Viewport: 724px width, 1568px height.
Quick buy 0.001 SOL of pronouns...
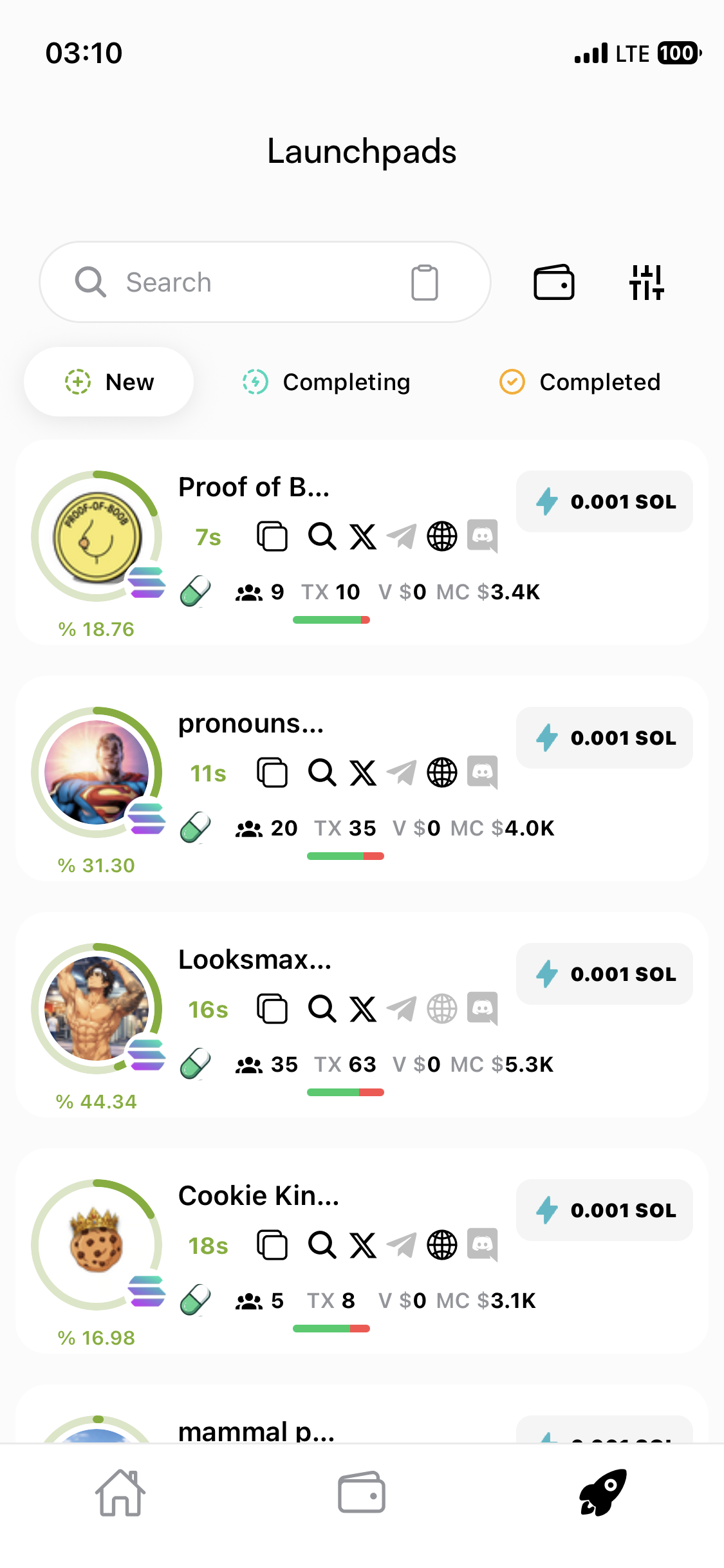coord(604,738)
